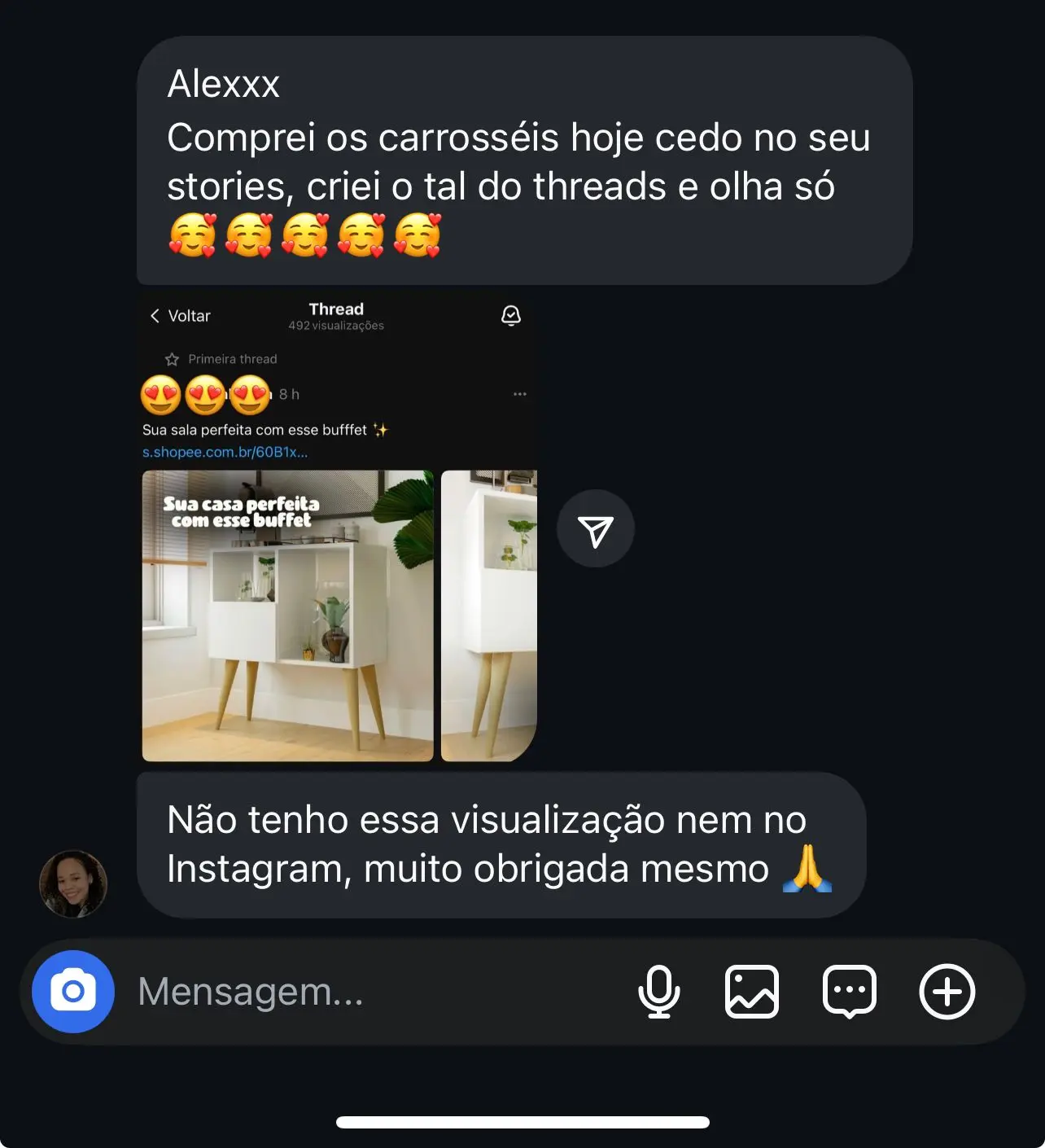Tap the star next to Primeira thread
Screen dimensions: 1045x1148
171,359
